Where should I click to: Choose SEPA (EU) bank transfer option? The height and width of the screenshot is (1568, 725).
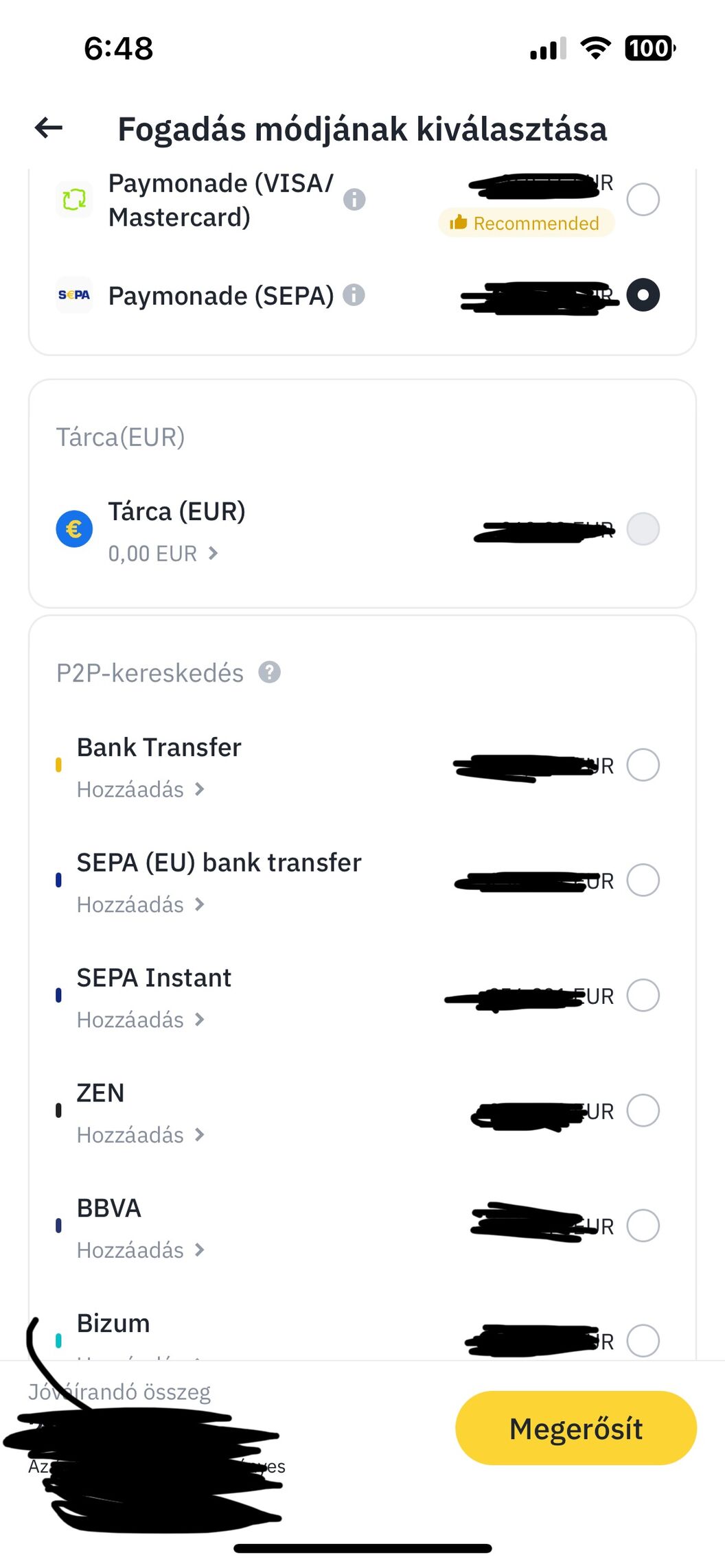[643, 880]
